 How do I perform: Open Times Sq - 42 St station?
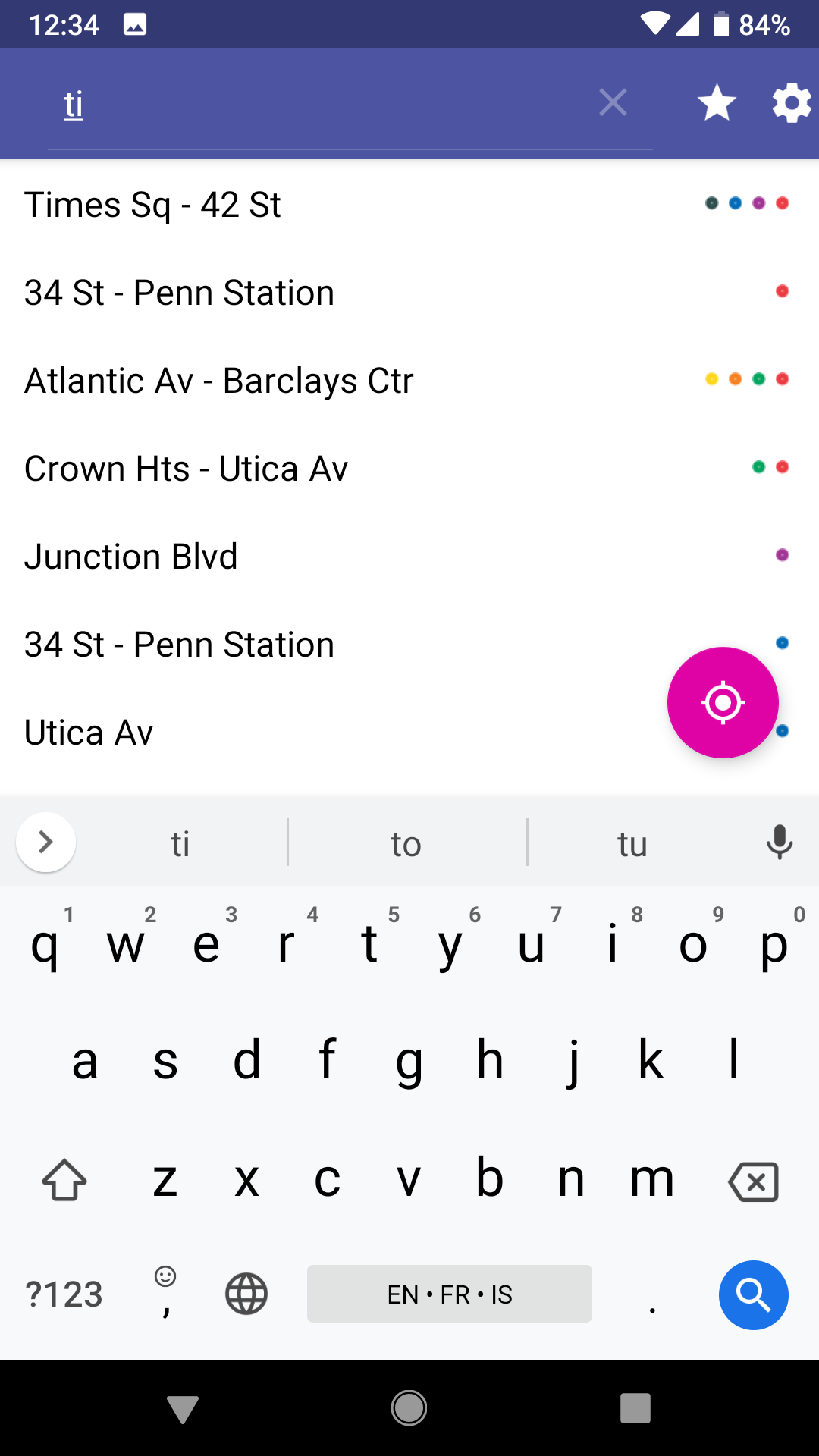click(x=409, y=204)
